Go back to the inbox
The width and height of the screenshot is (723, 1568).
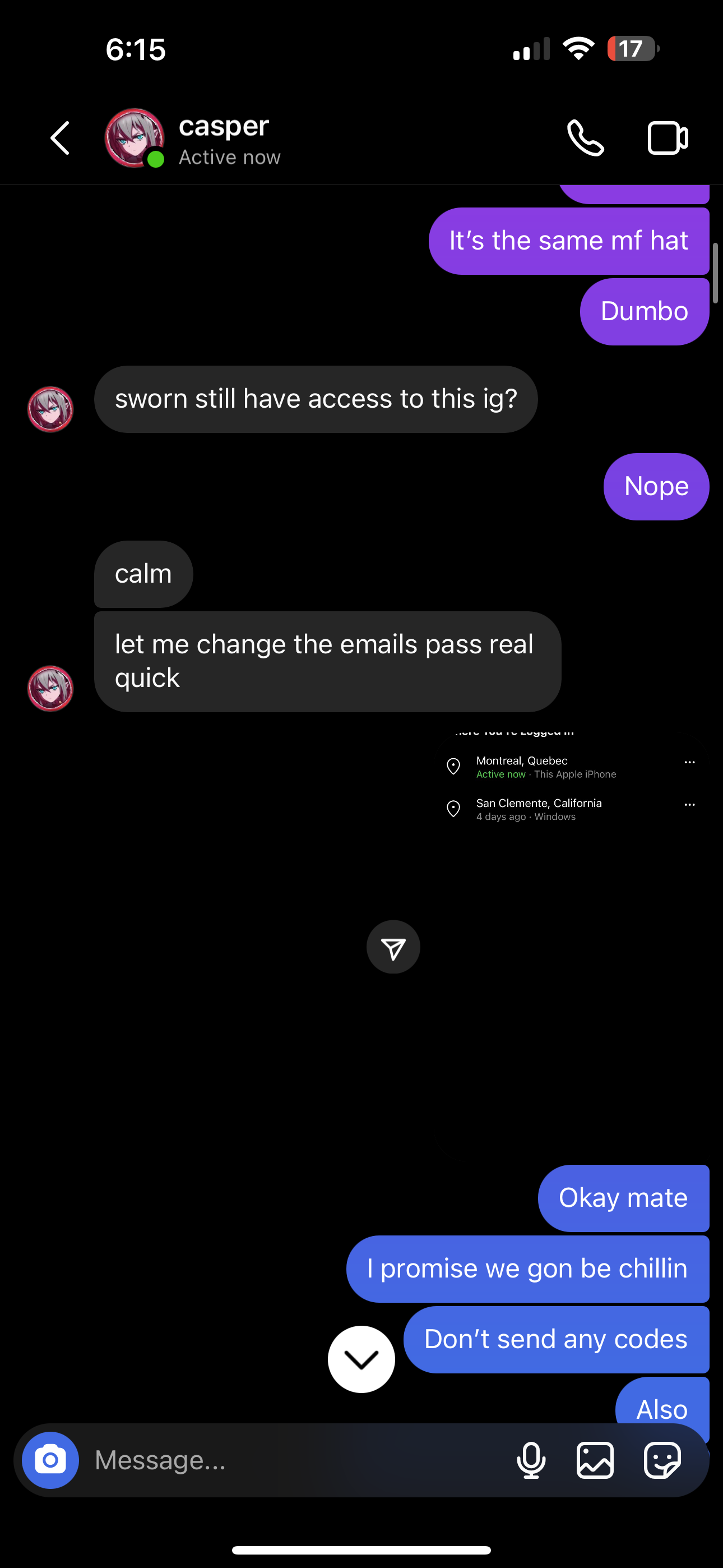tap(59, 138)
